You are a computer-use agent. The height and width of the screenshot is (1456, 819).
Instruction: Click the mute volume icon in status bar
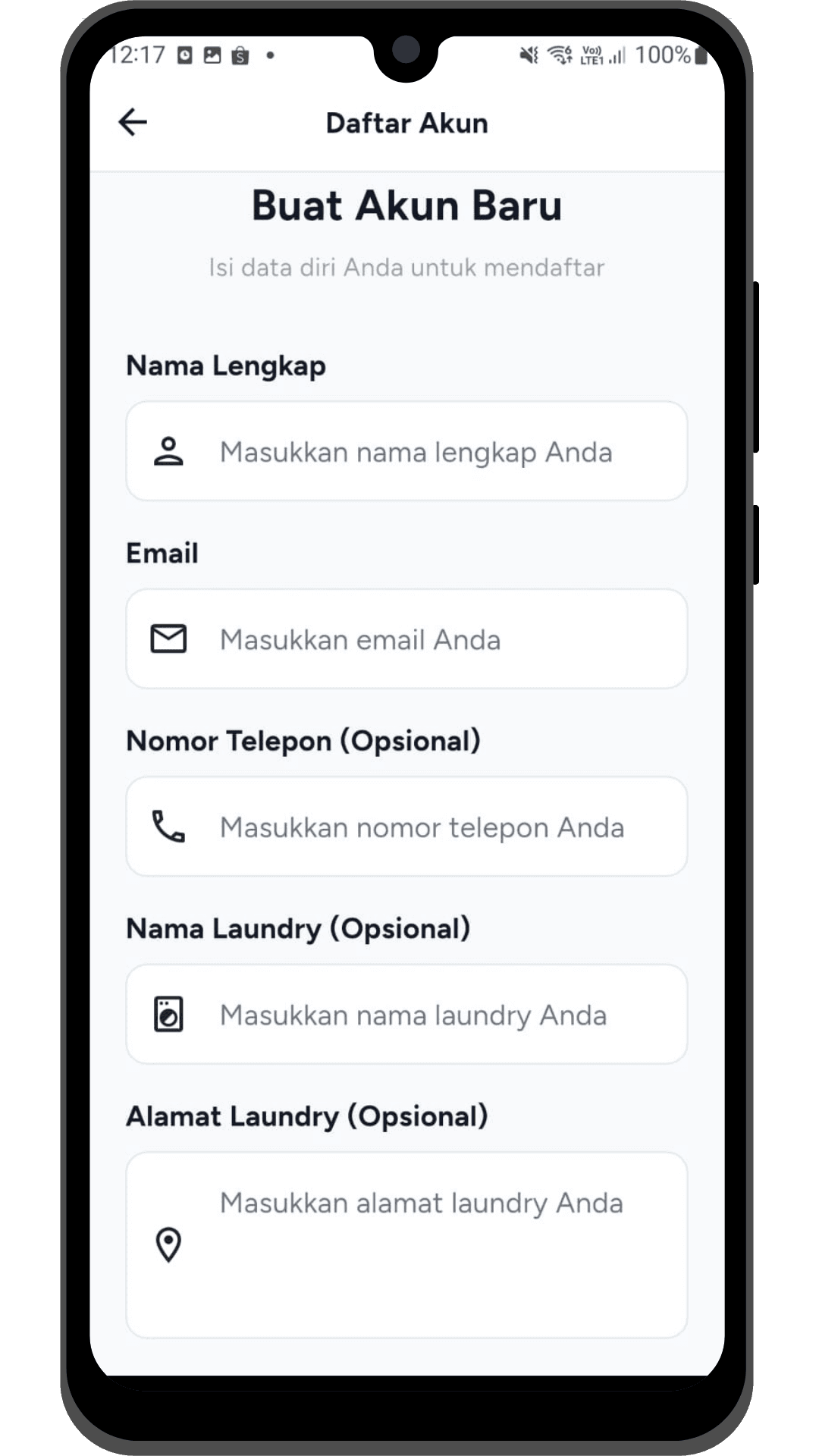coord(529,54)
